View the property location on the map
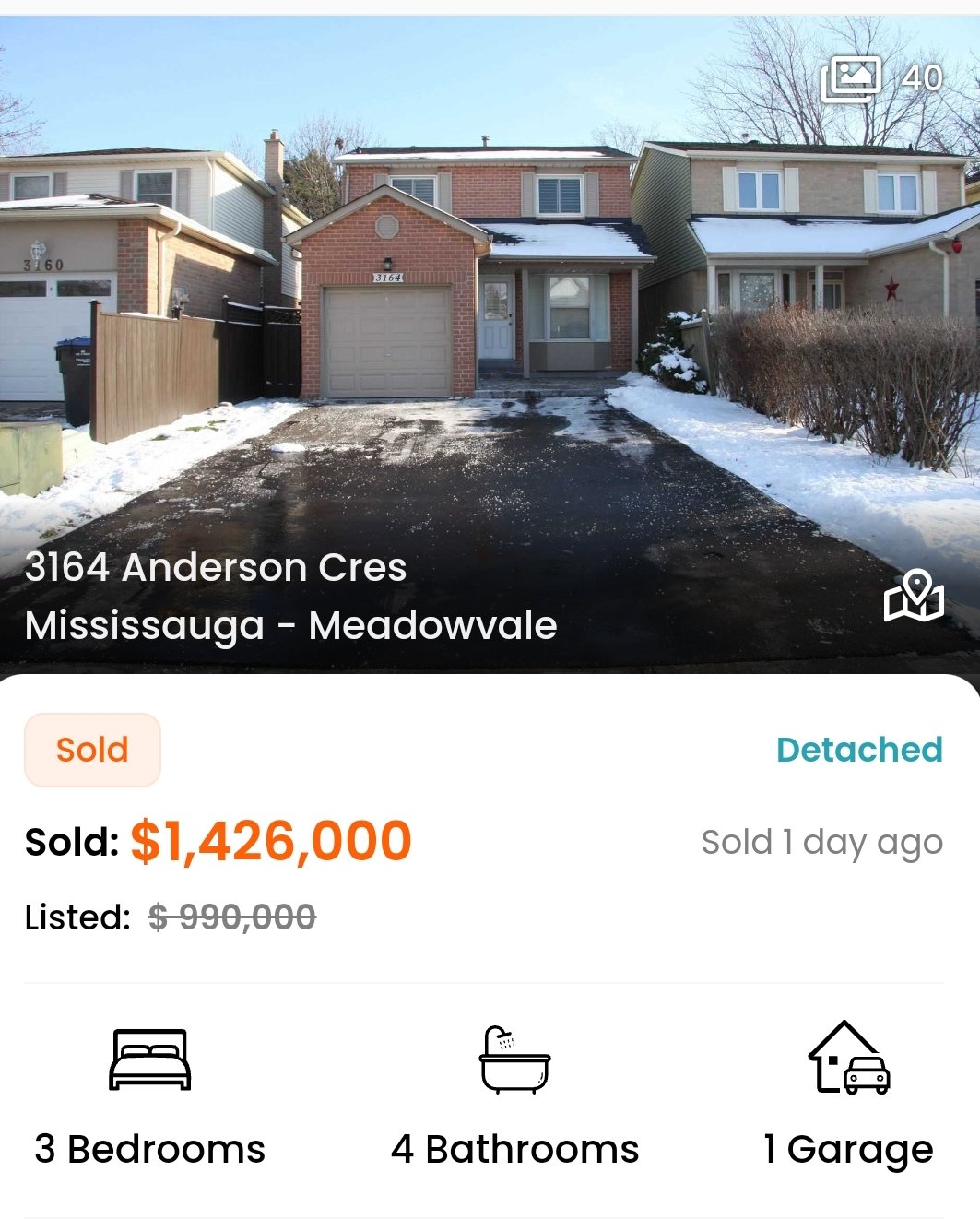 [914, 597]
